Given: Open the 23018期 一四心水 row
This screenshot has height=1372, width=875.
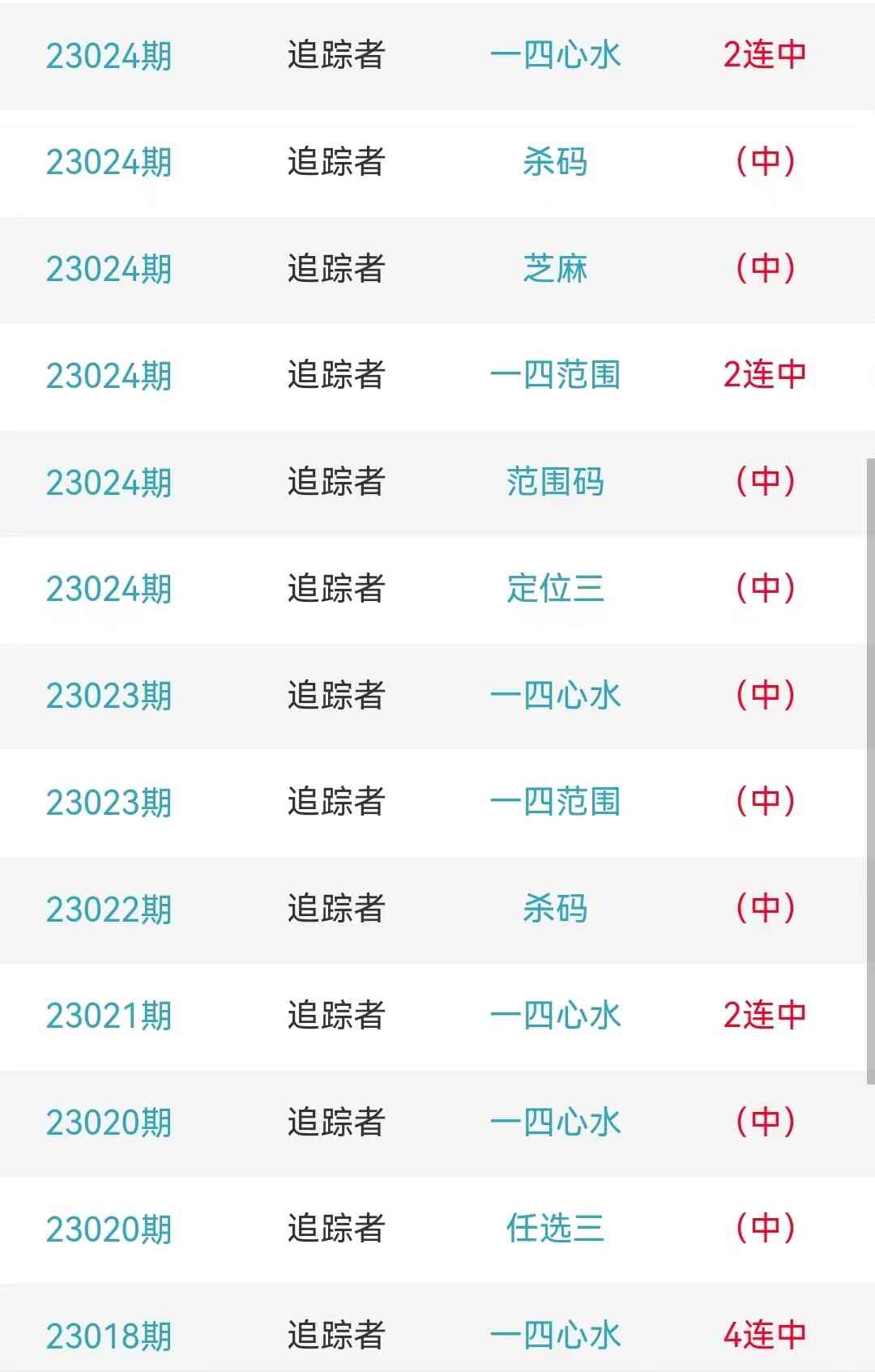Looking at the screenshot, I should [x=555, y=1335].
